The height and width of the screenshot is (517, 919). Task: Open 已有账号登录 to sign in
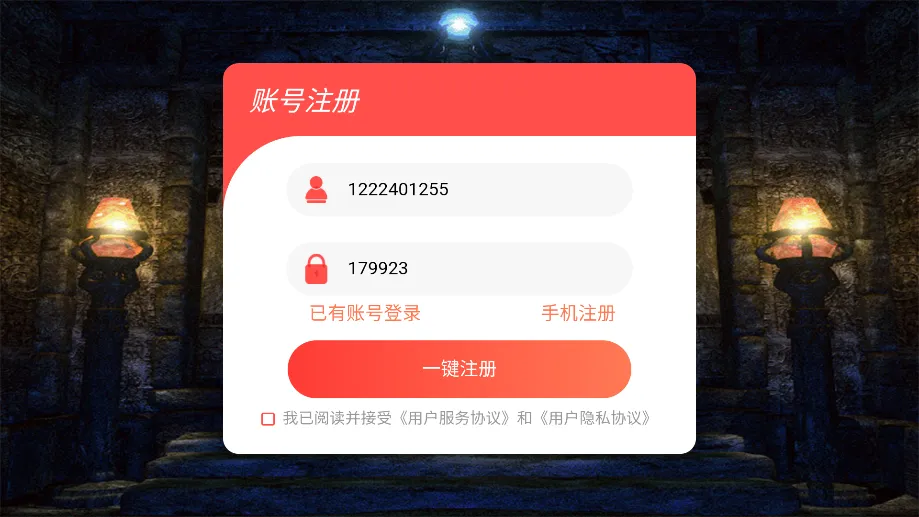[365, 313]
